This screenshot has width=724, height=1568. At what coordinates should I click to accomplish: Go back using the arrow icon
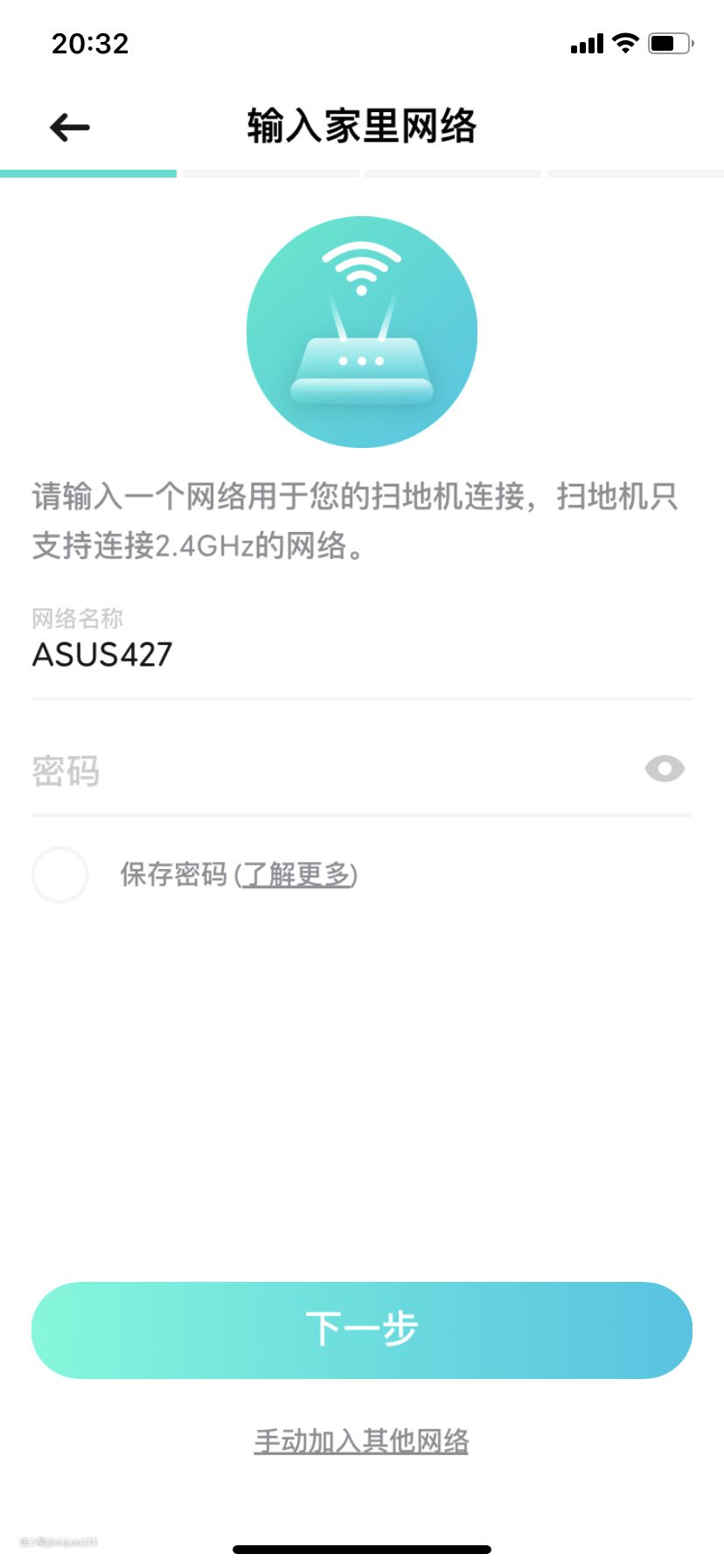(70, 128)
